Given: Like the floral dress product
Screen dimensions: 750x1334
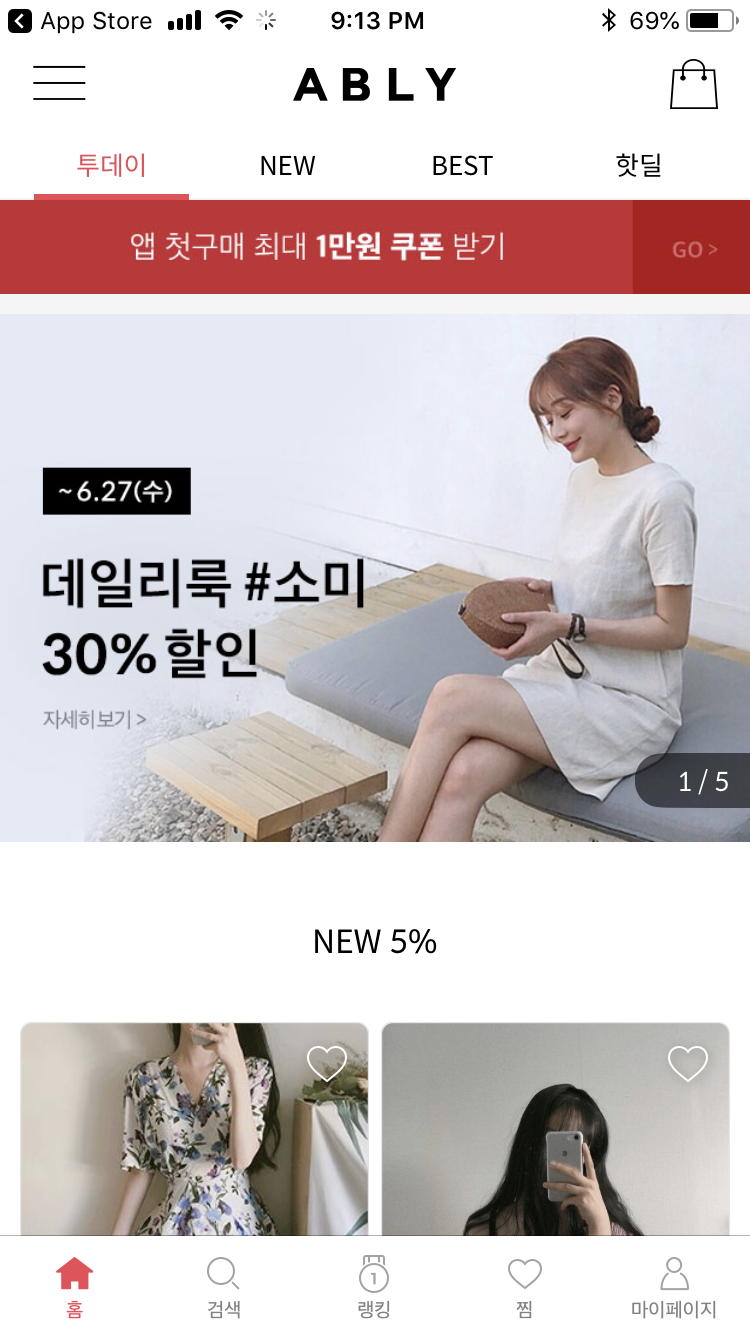Looking at the screenshot, I should click(x=326, y=1063).
